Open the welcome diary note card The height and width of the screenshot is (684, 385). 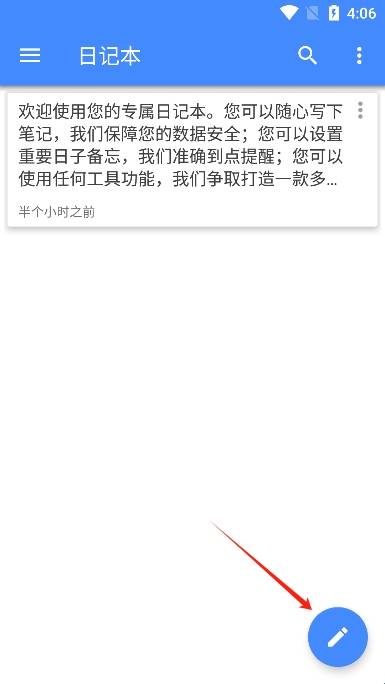tap(192, 160)
